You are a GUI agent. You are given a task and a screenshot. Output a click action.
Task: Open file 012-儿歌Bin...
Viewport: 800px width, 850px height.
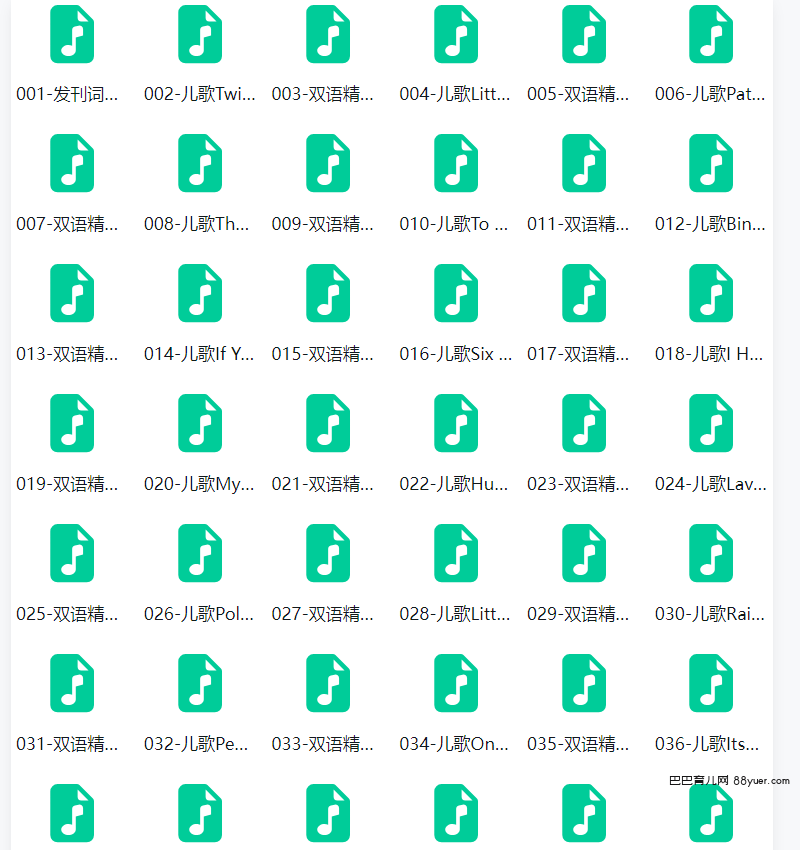711,163
